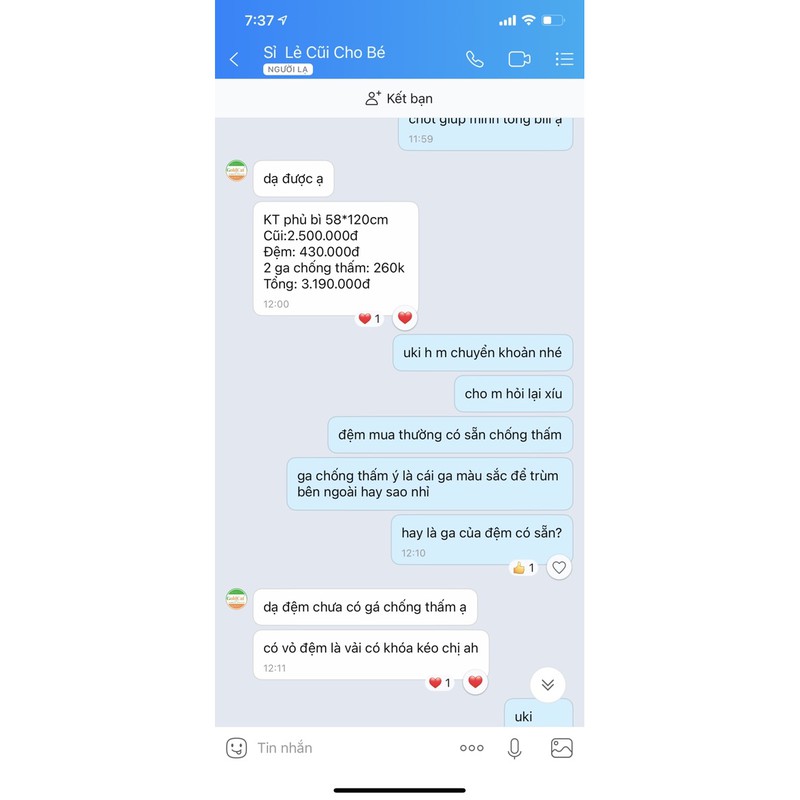
Task: Tap Kết bạn to add friend
Action: tap(399, 99)
